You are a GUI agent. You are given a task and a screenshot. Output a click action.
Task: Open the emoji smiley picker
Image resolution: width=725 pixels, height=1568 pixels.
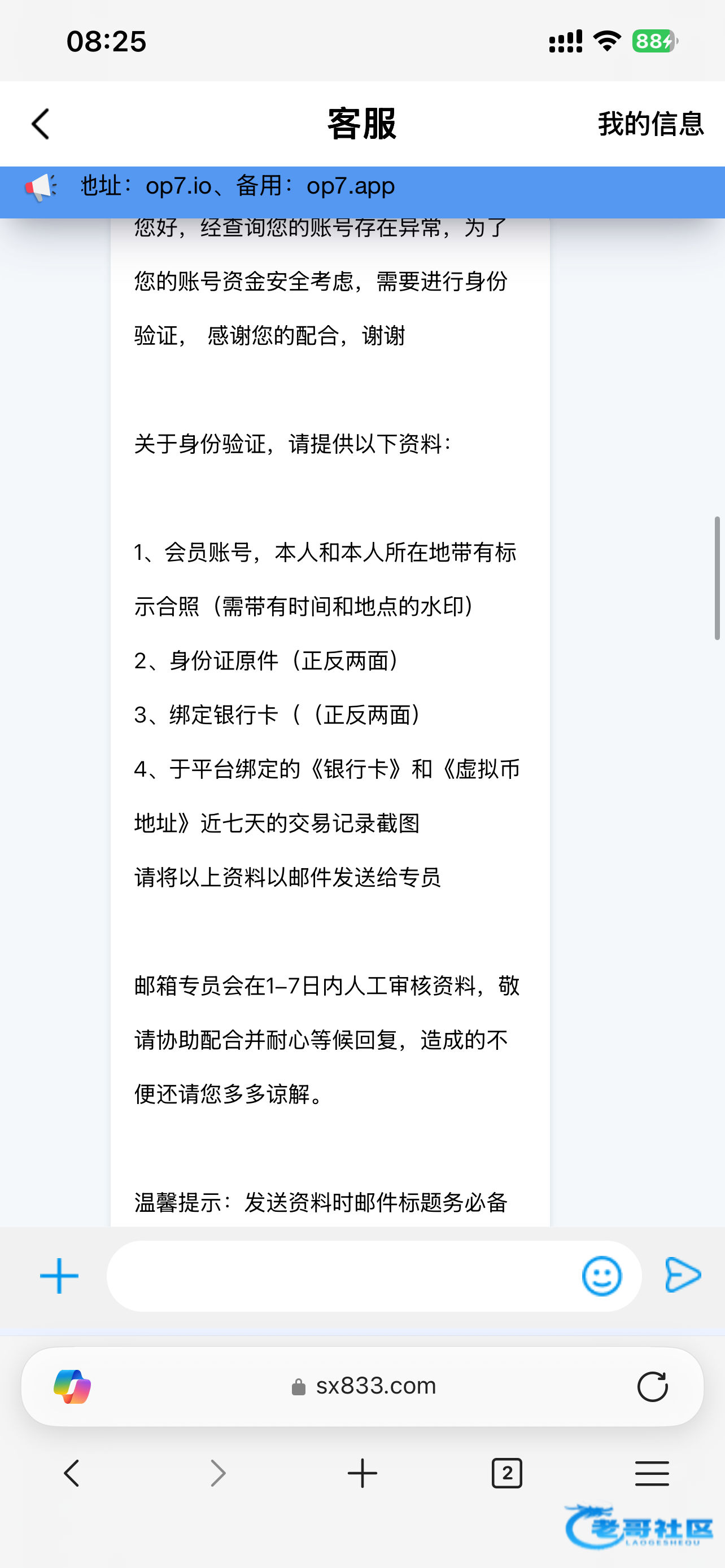(x=601, y=1276)
